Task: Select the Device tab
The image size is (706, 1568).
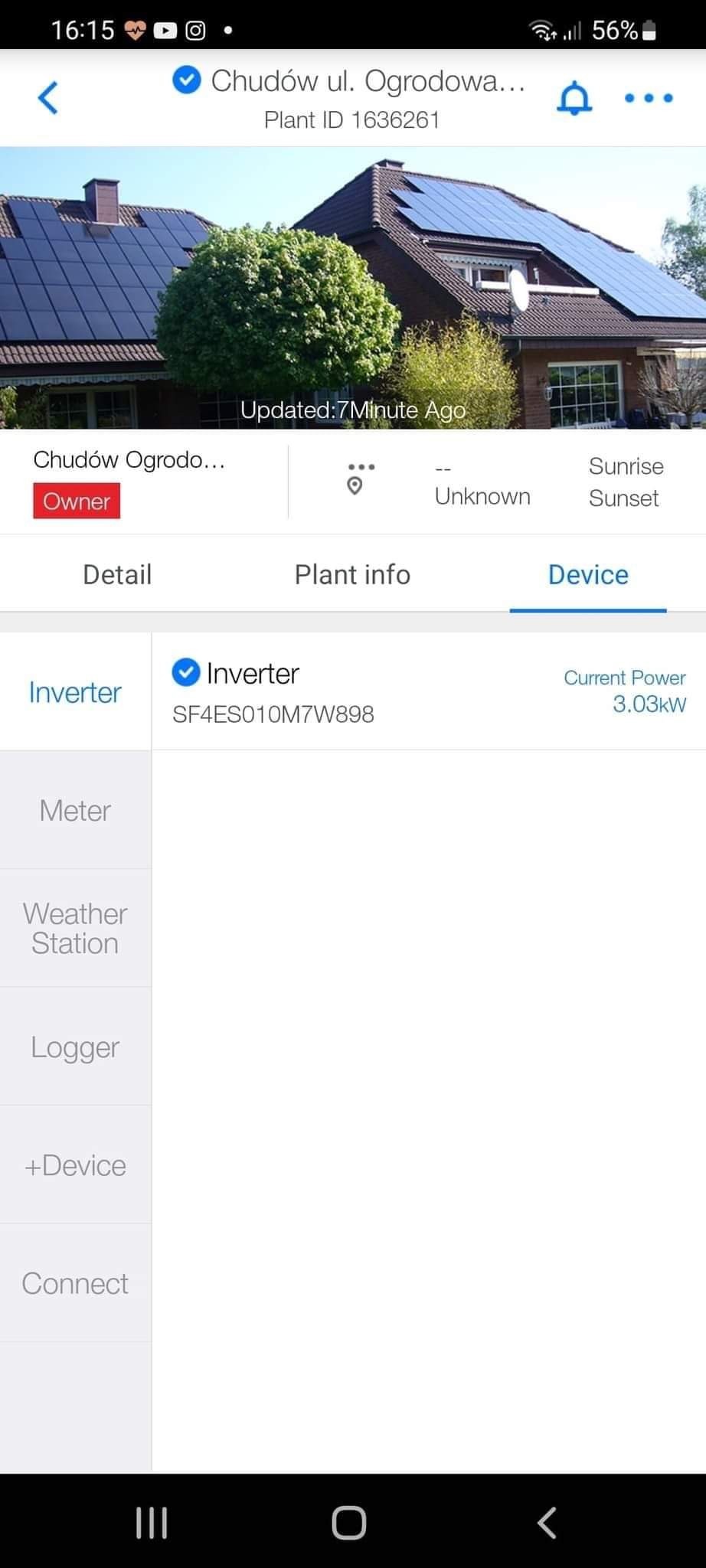Action: [588, 574]
